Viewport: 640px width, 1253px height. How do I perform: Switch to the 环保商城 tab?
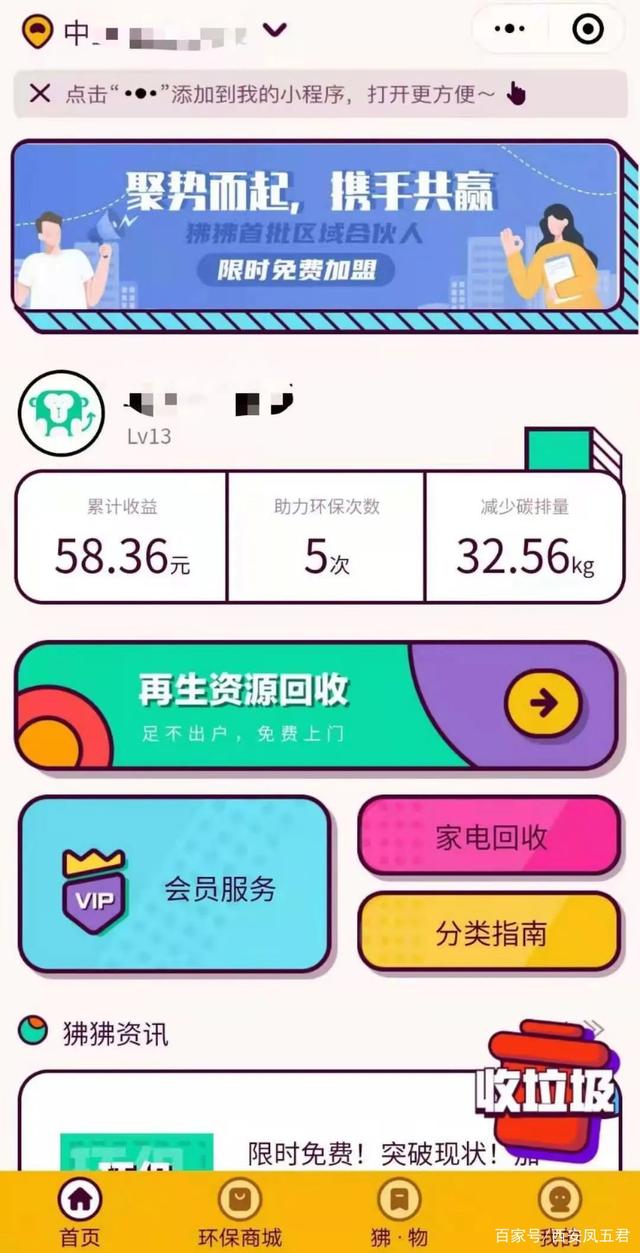pos(240,1212)
